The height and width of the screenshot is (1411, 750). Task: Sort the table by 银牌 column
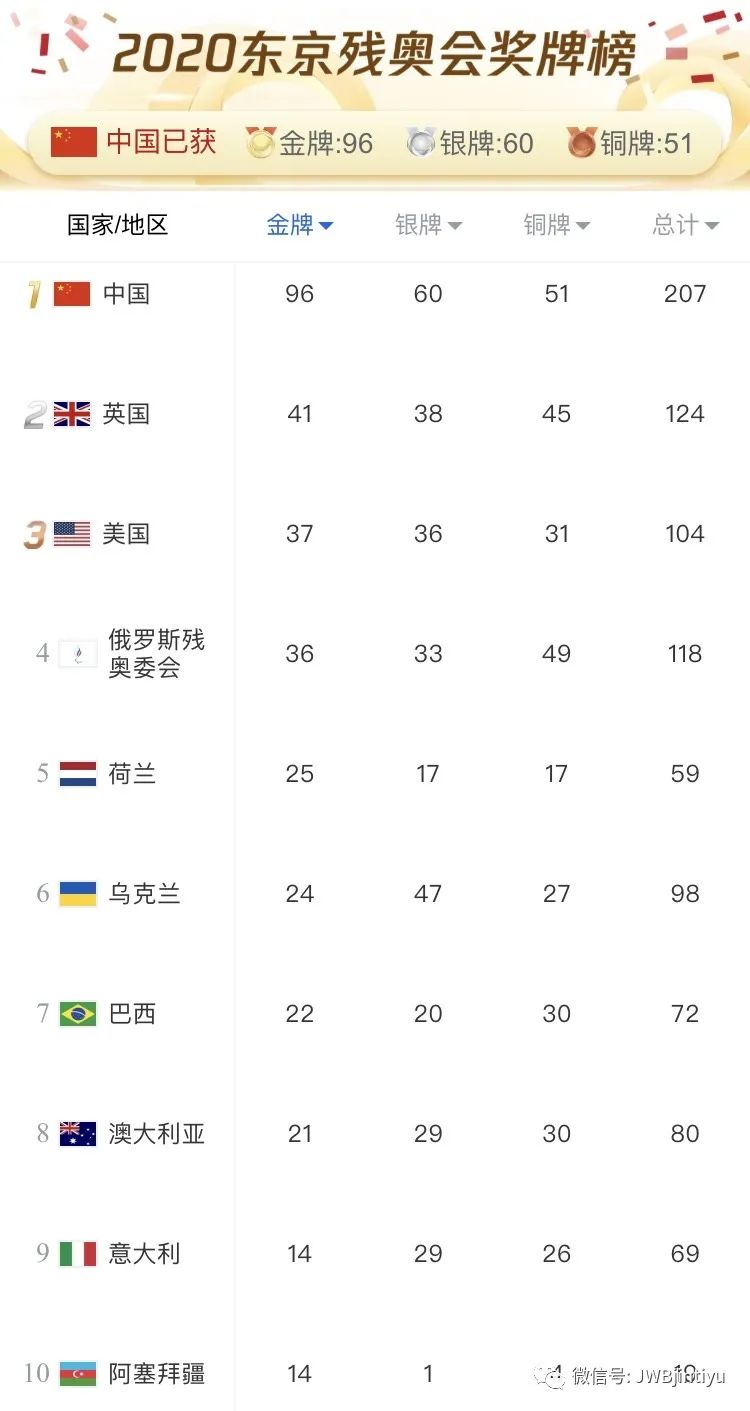[x=428, y=225]
